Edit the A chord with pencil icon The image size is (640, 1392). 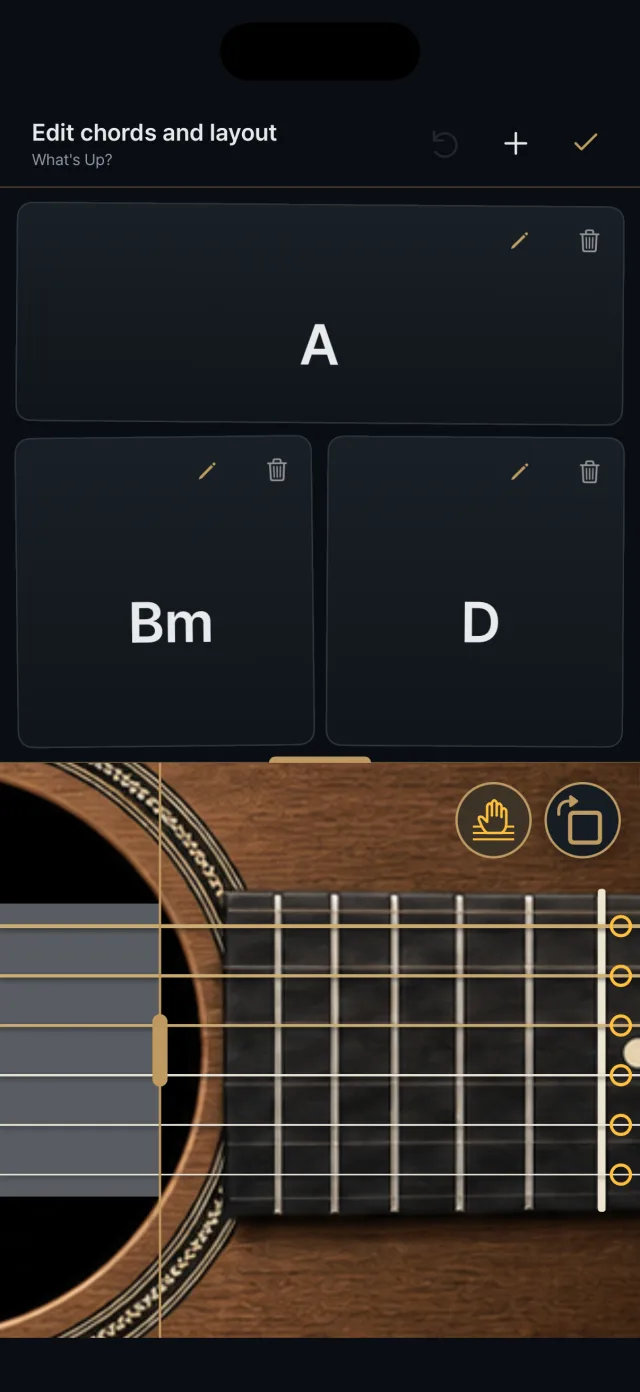coord(519,241)
